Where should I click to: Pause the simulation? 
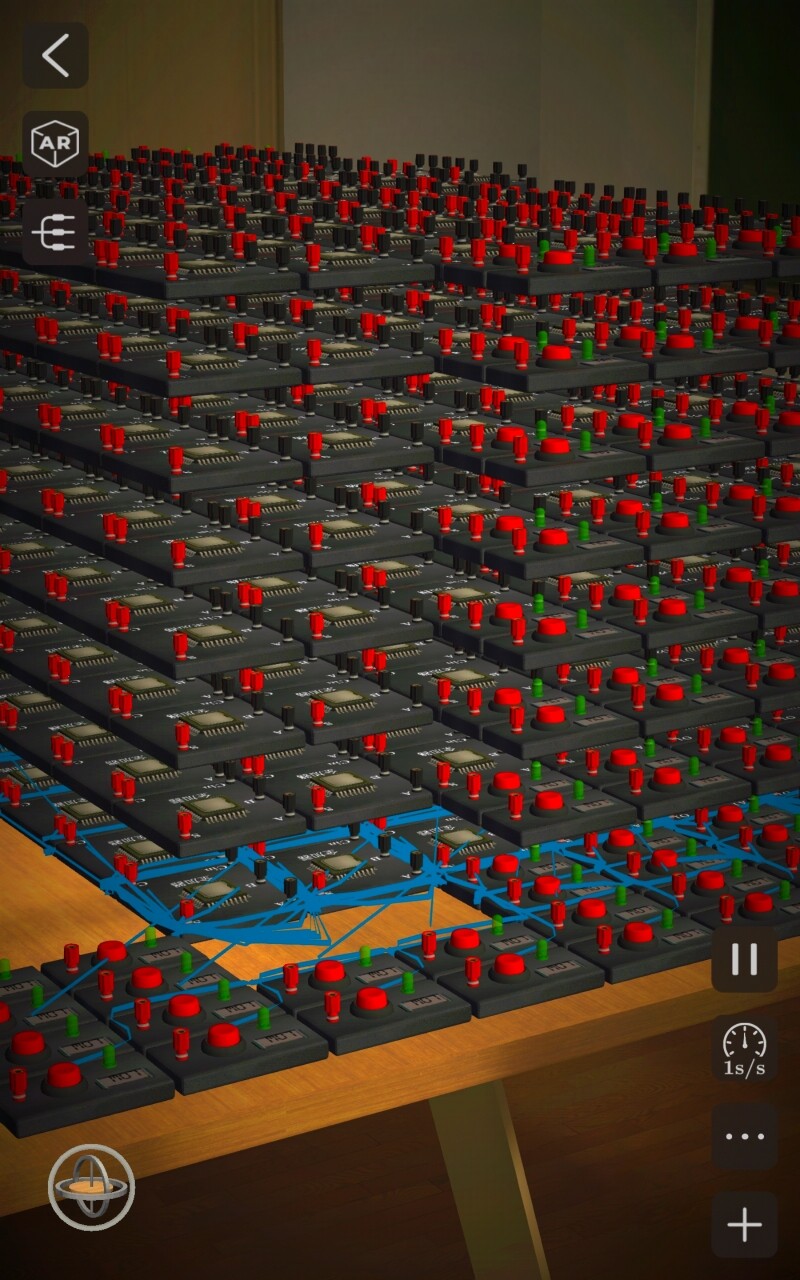click(x=744, y=959)
